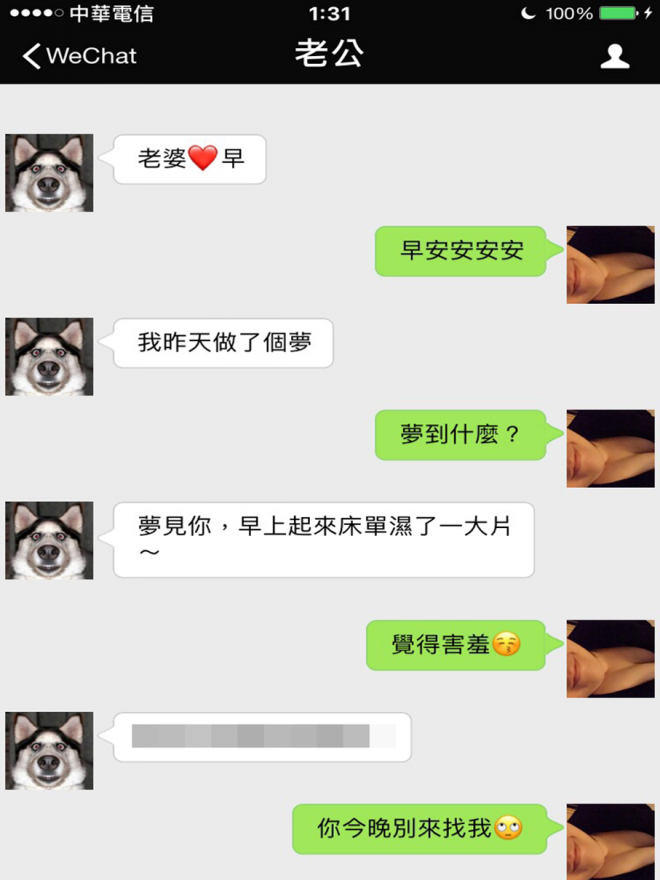Open the chat info profile icon
Screen dimensions: 660x880
pos(614,56)
